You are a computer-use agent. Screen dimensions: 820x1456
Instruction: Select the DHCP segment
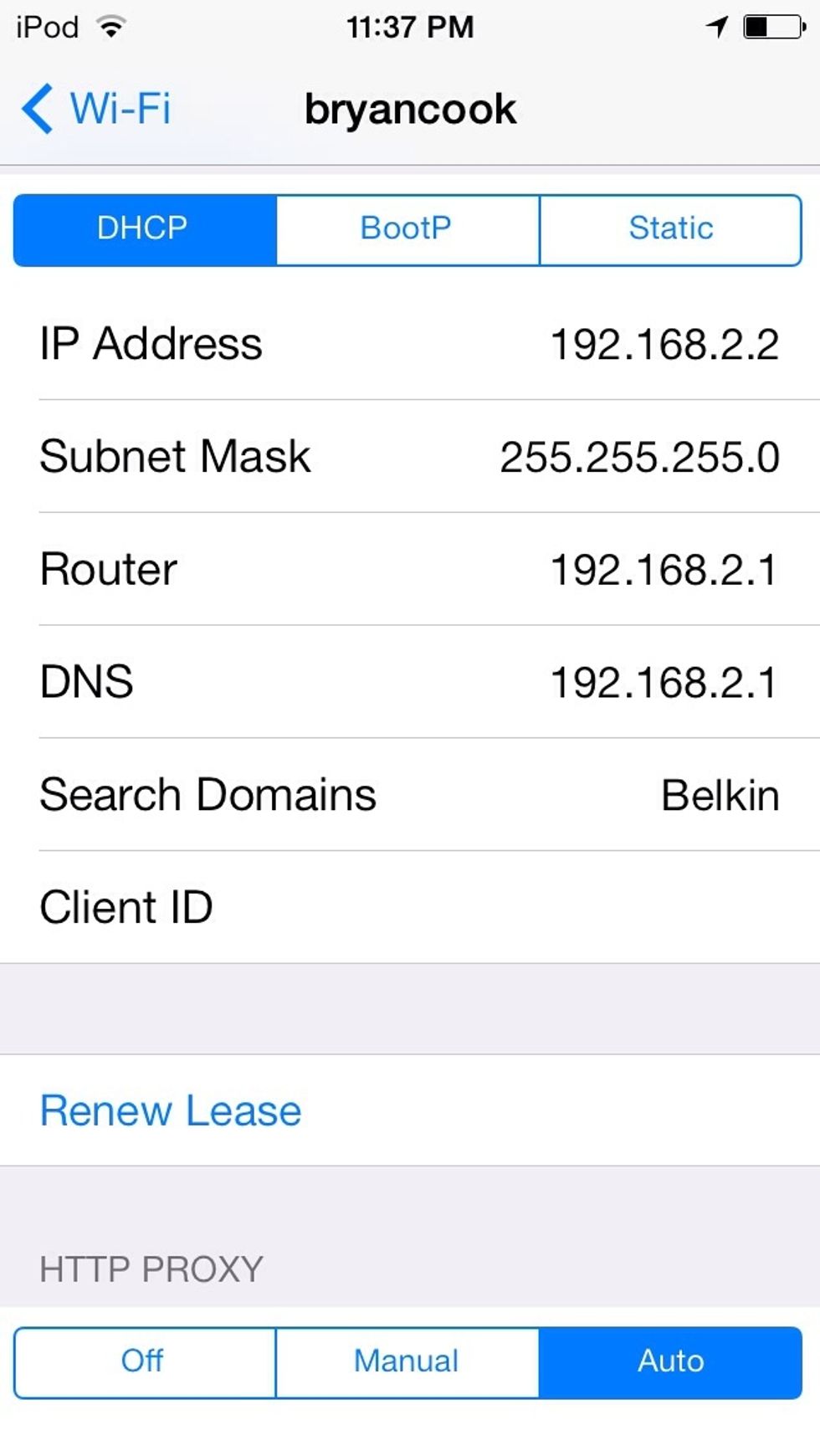pyautogui.click(x=144, y=229)
